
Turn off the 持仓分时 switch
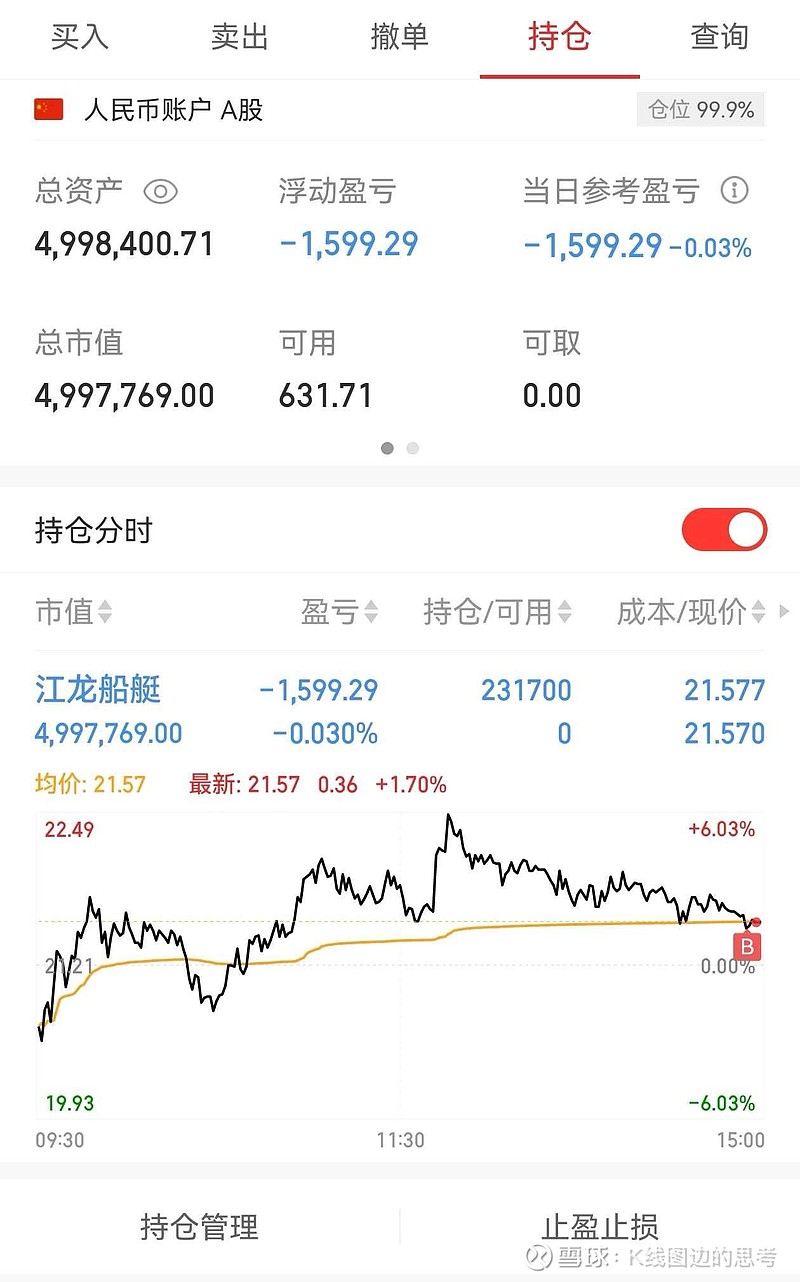[724, 530]
